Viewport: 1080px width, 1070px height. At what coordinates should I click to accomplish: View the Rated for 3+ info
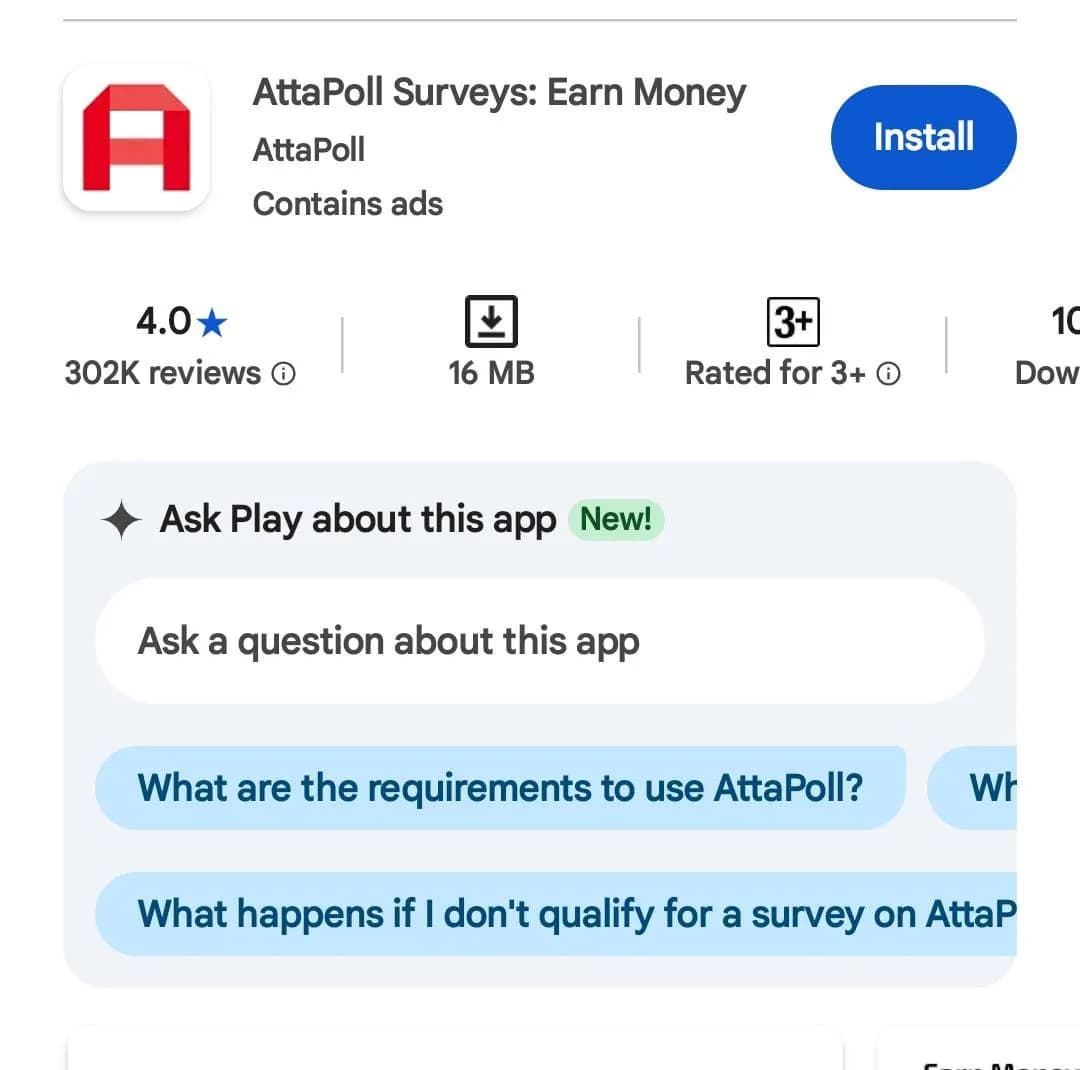click(x=888, y=374)
